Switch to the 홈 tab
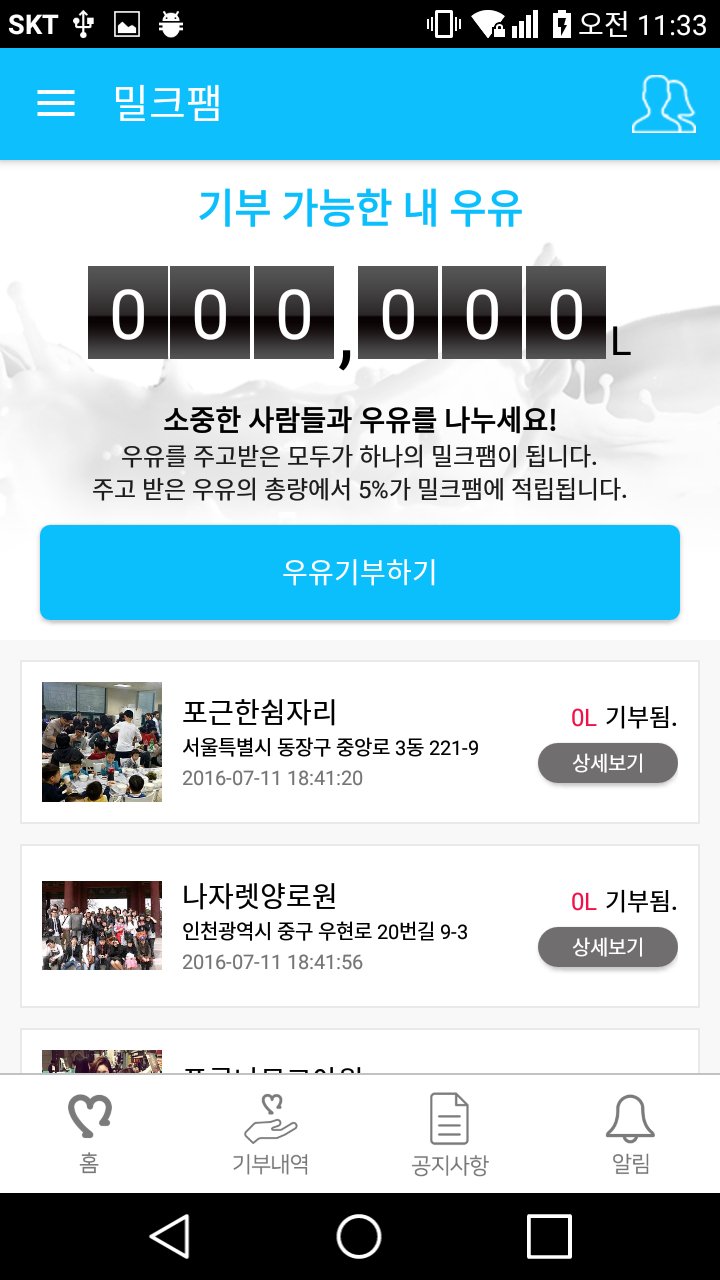 click(x=89, y=1134)
